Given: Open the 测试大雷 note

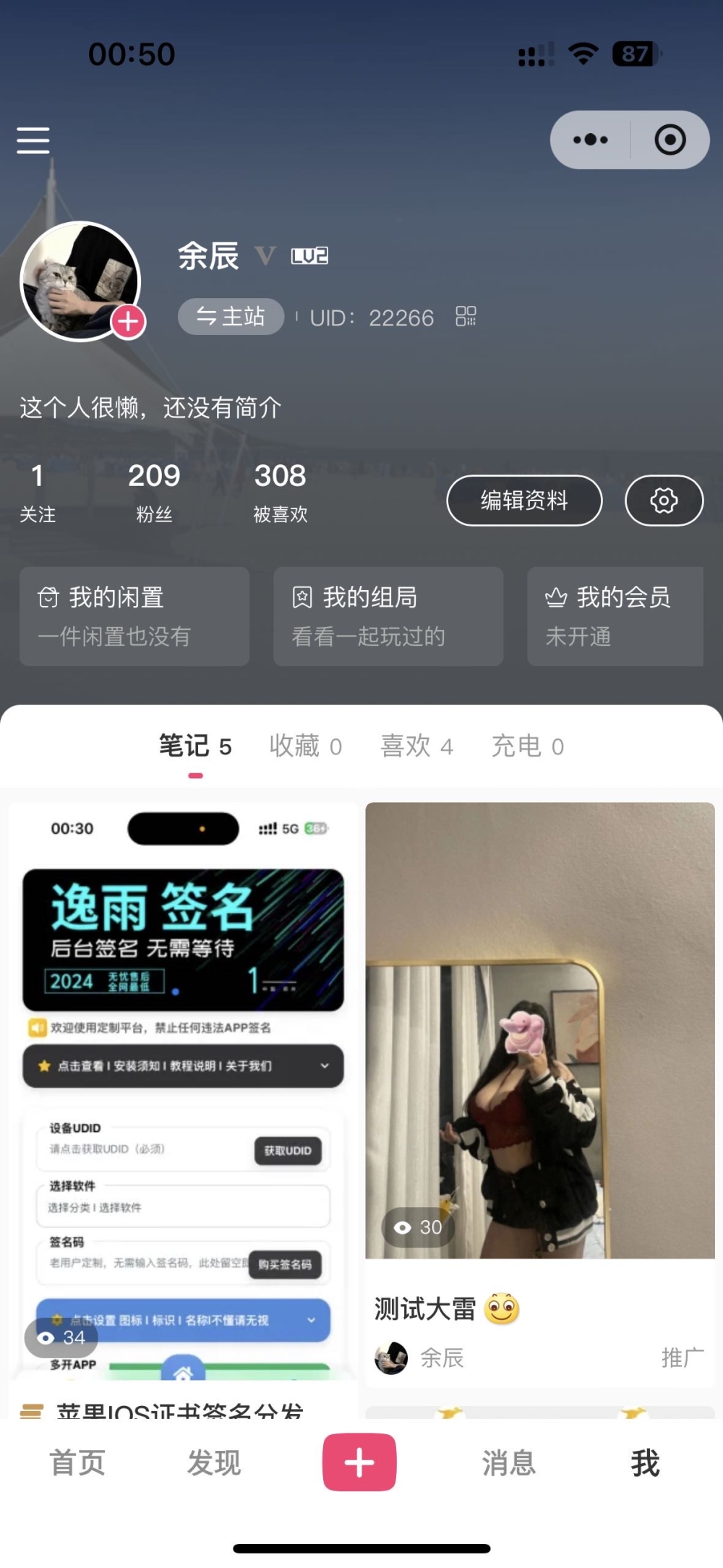Looking at the screenshot, I should point(540,1085).
